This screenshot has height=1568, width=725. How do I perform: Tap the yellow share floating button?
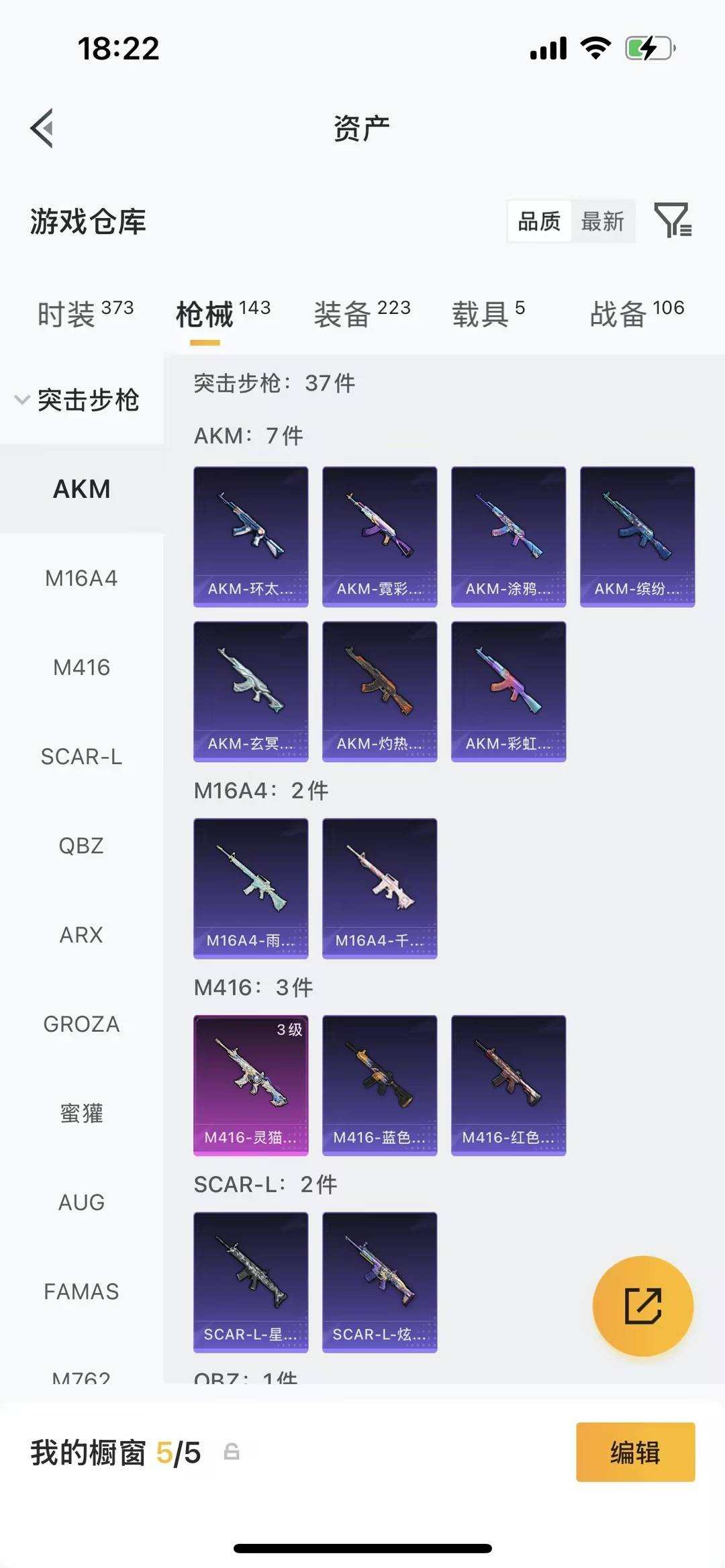[x=643, y=1306]
